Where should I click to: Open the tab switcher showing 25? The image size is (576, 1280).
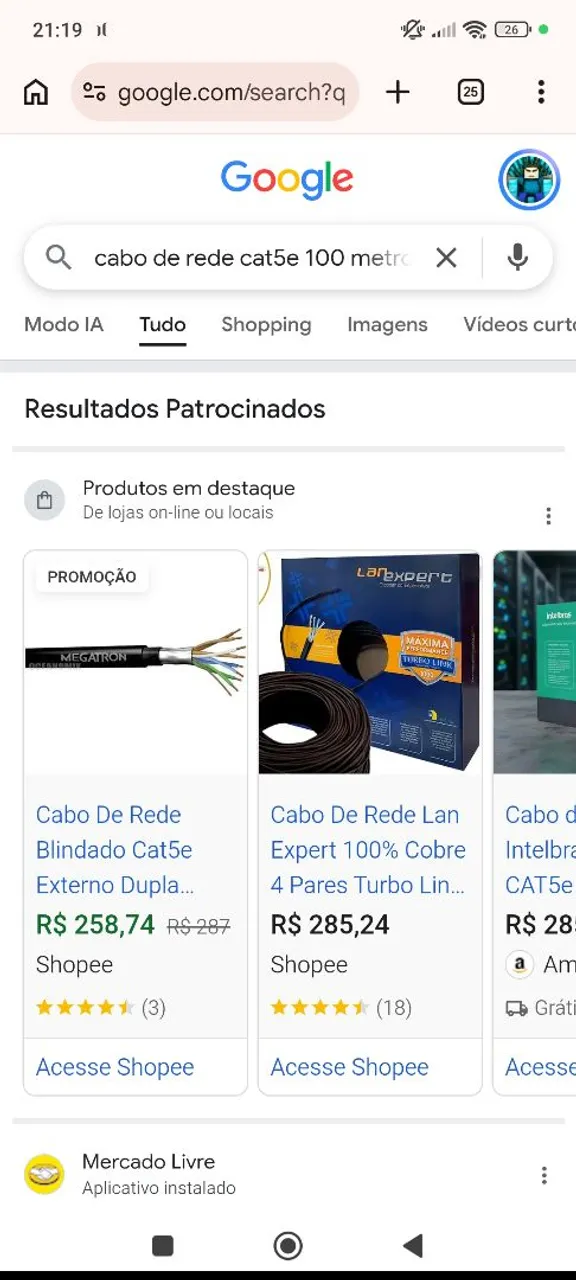(470, 92)
